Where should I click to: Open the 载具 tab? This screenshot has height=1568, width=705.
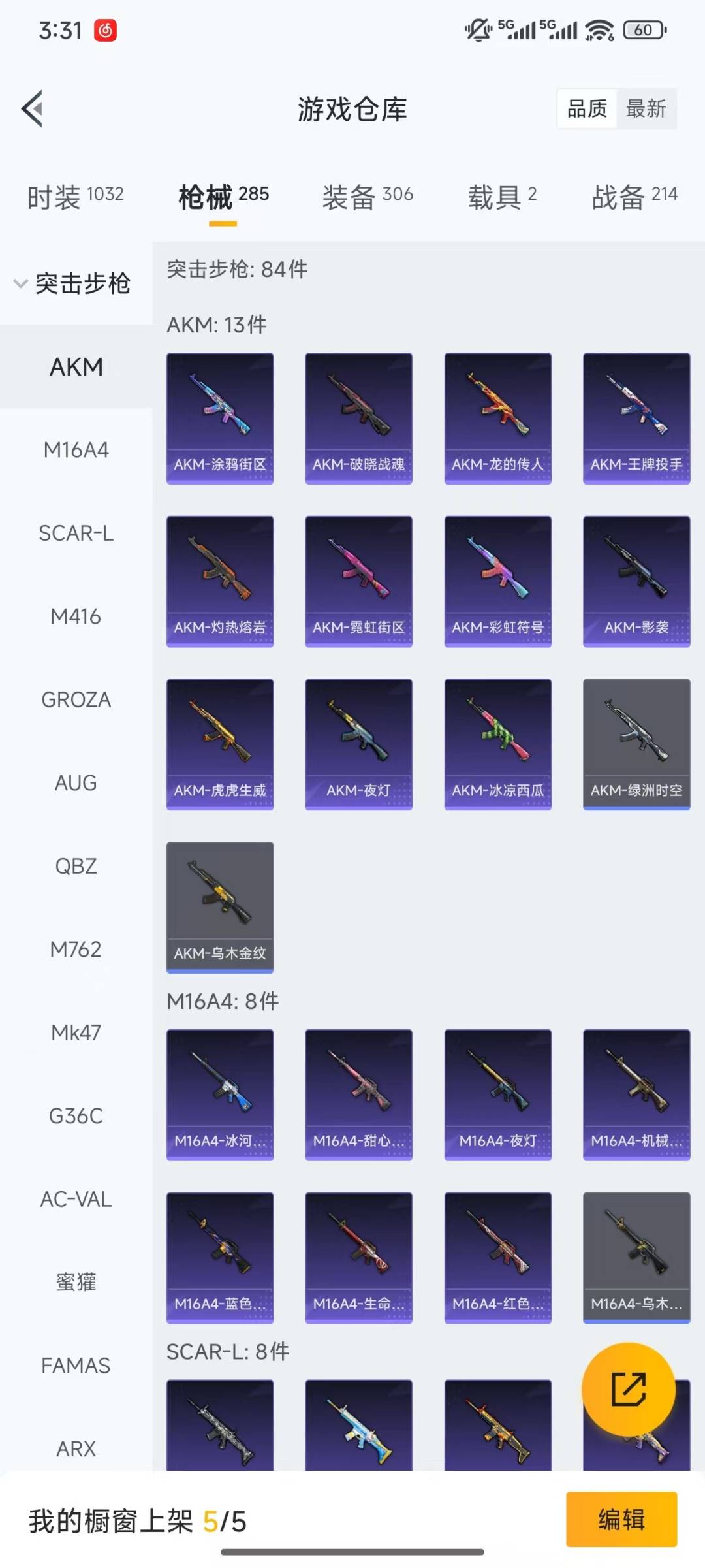tap(501, 196)
